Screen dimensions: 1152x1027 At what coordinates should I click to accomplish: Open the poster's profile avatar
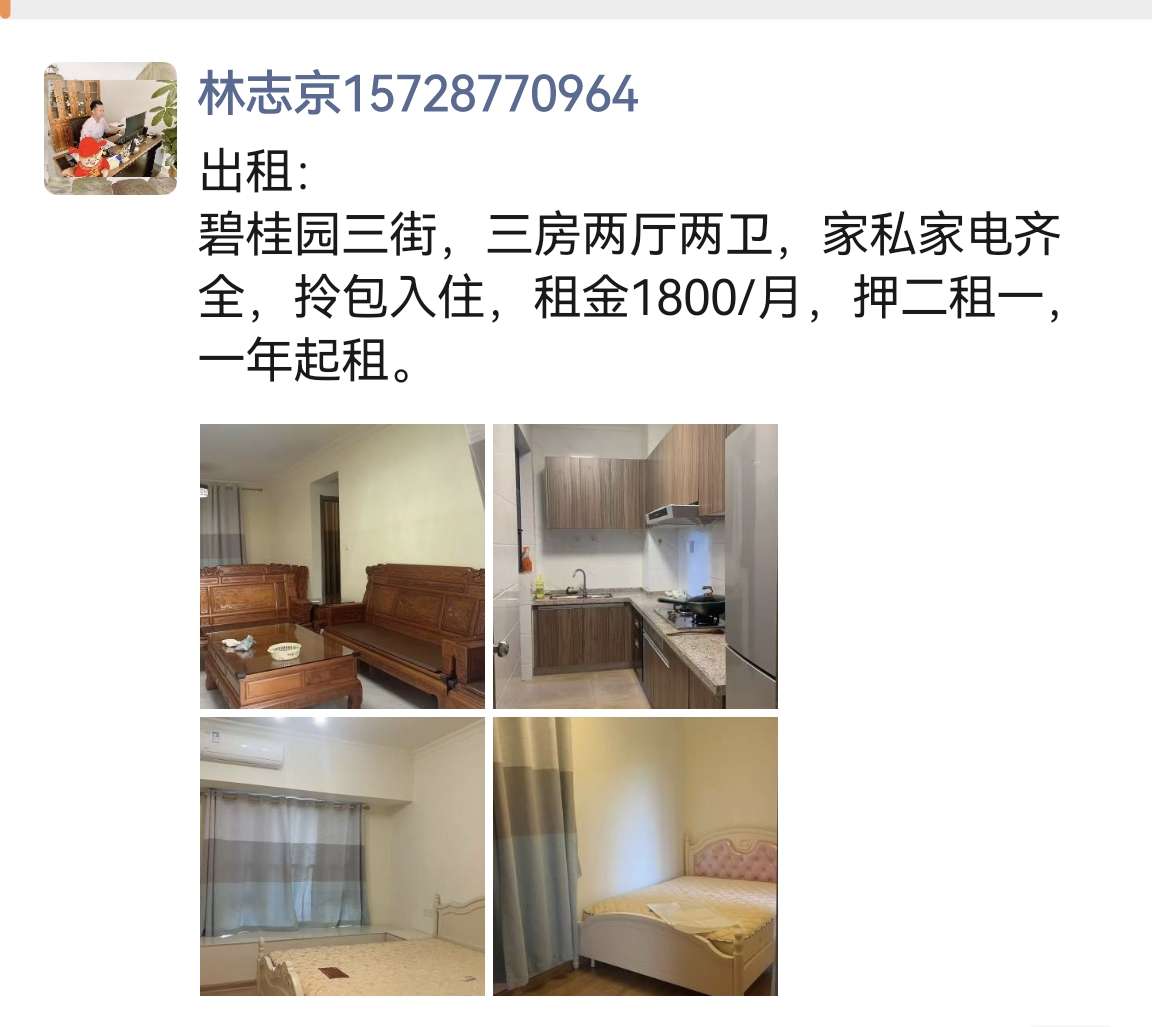(110, 128)
